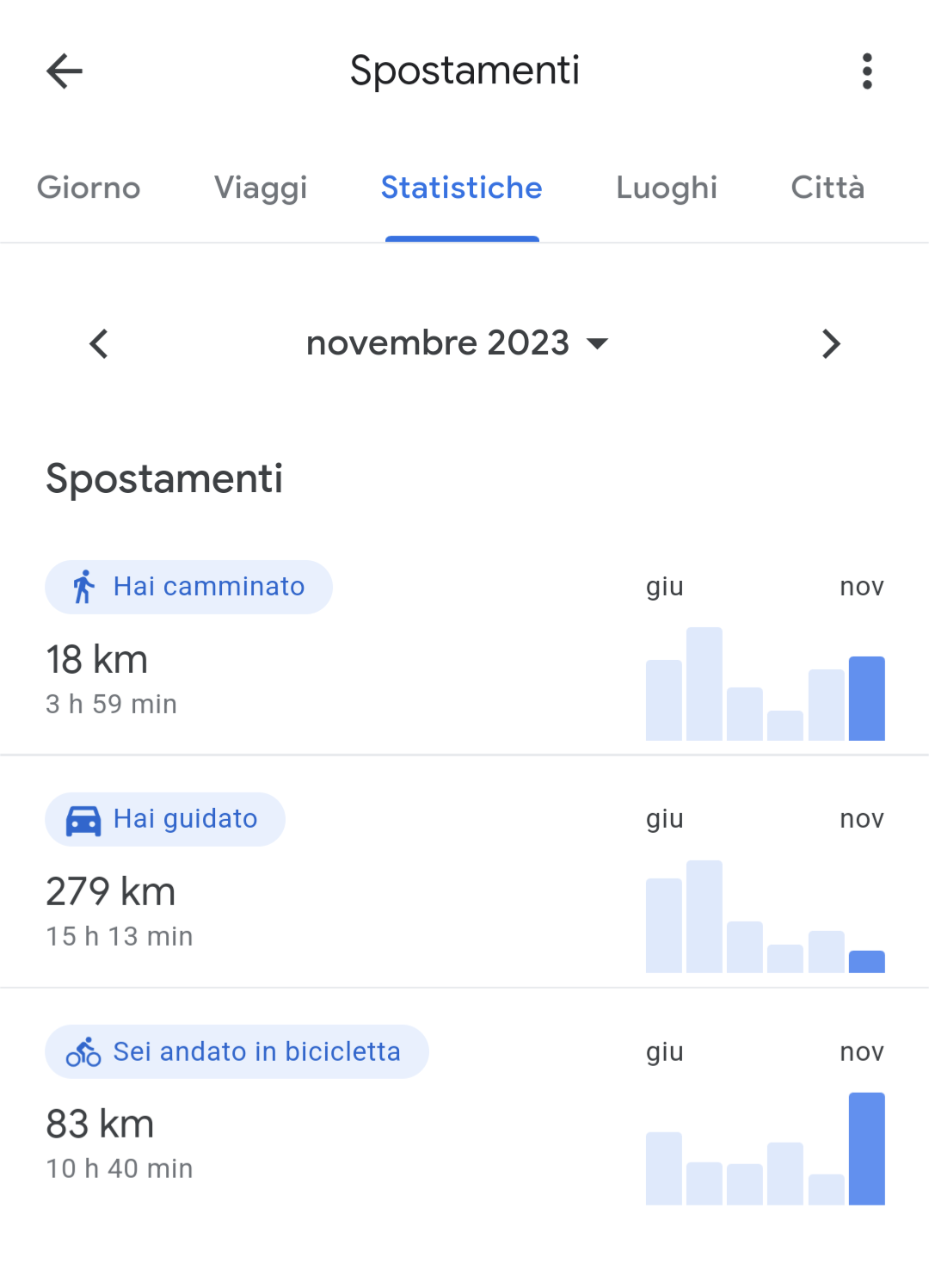Go back from the Spostamenti screen

(x=65, y=71)
